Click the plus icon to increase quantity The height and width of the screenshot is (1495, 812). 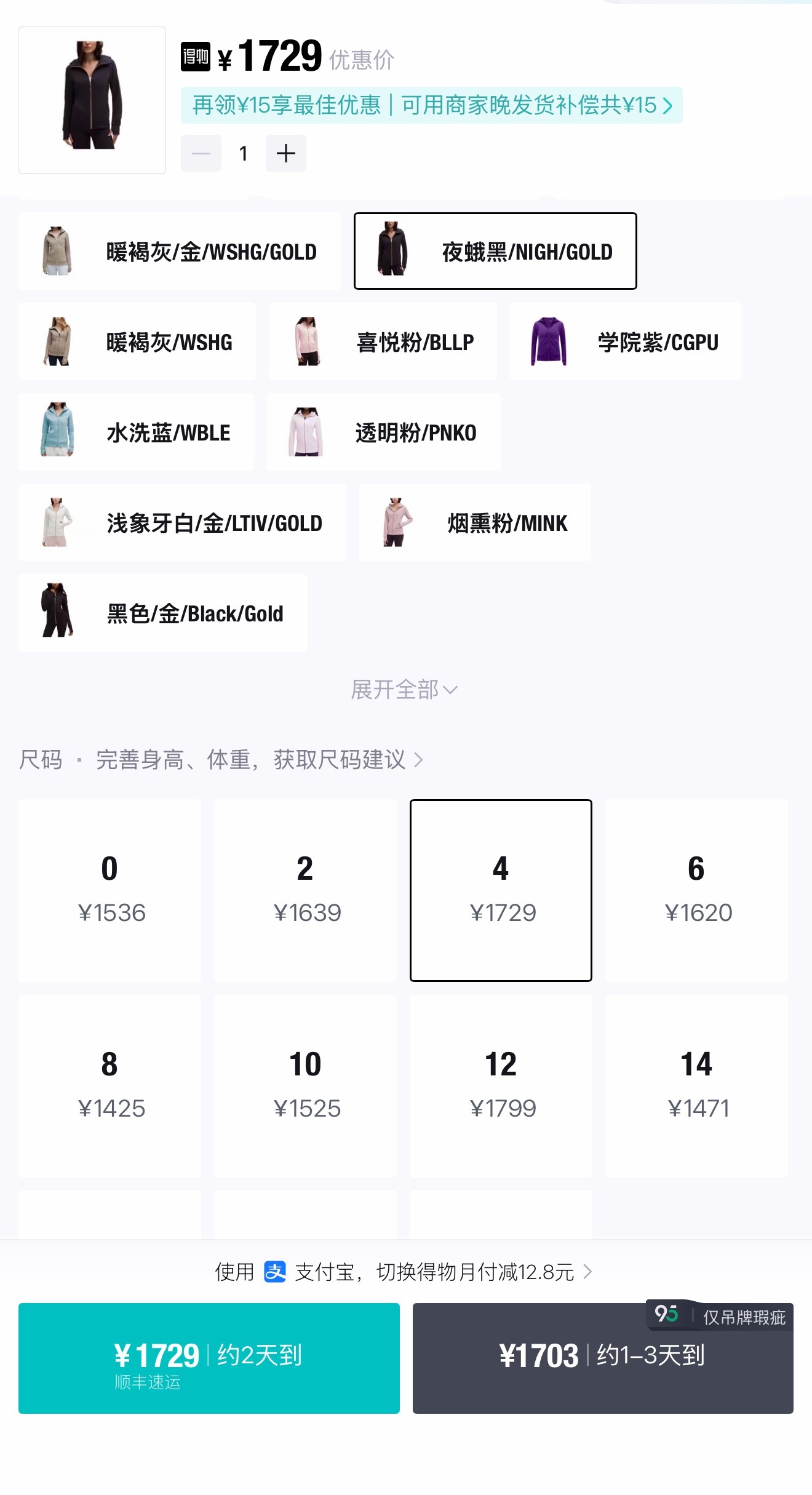[x=285, y=153]
